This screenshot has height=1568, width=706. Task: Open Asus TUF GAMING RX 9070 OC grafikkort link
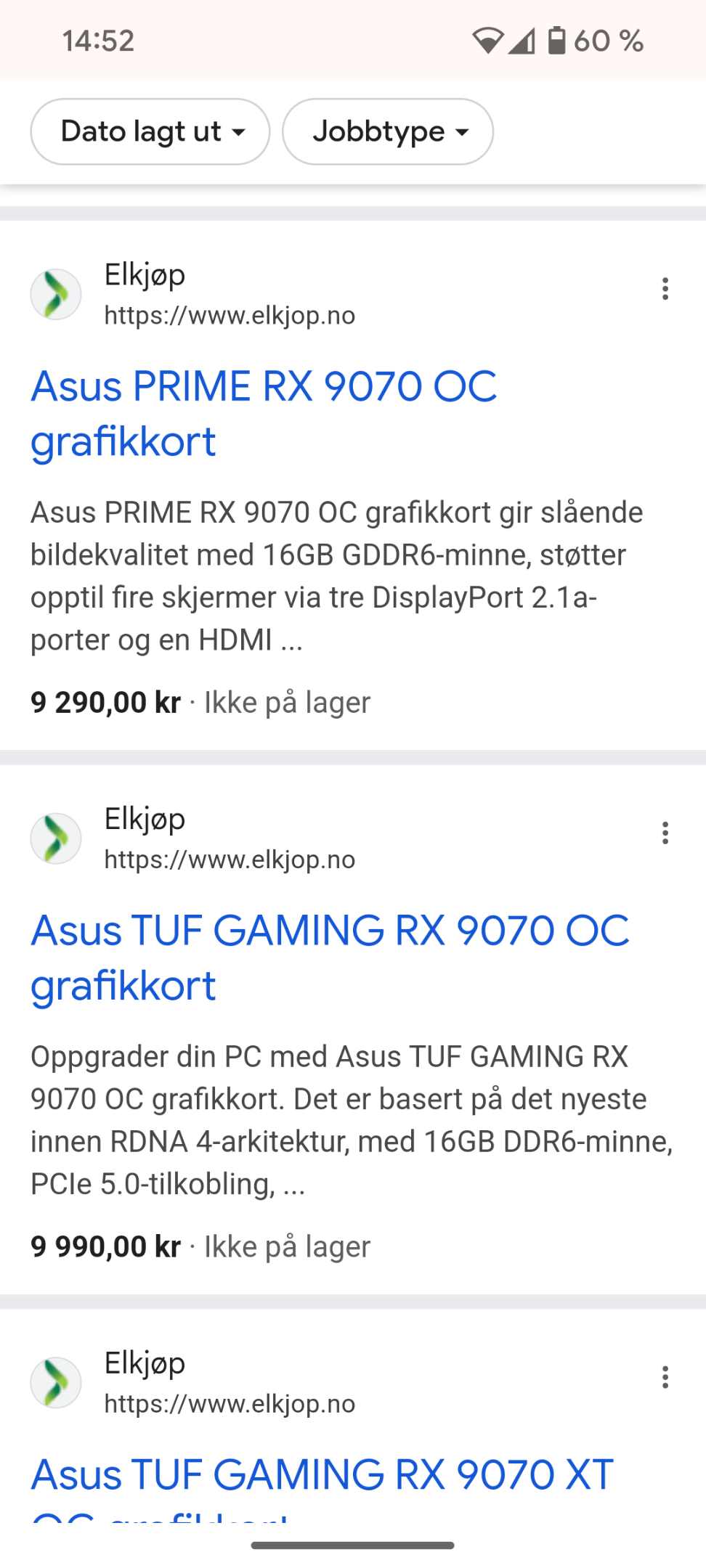click(x=330, y=957)
